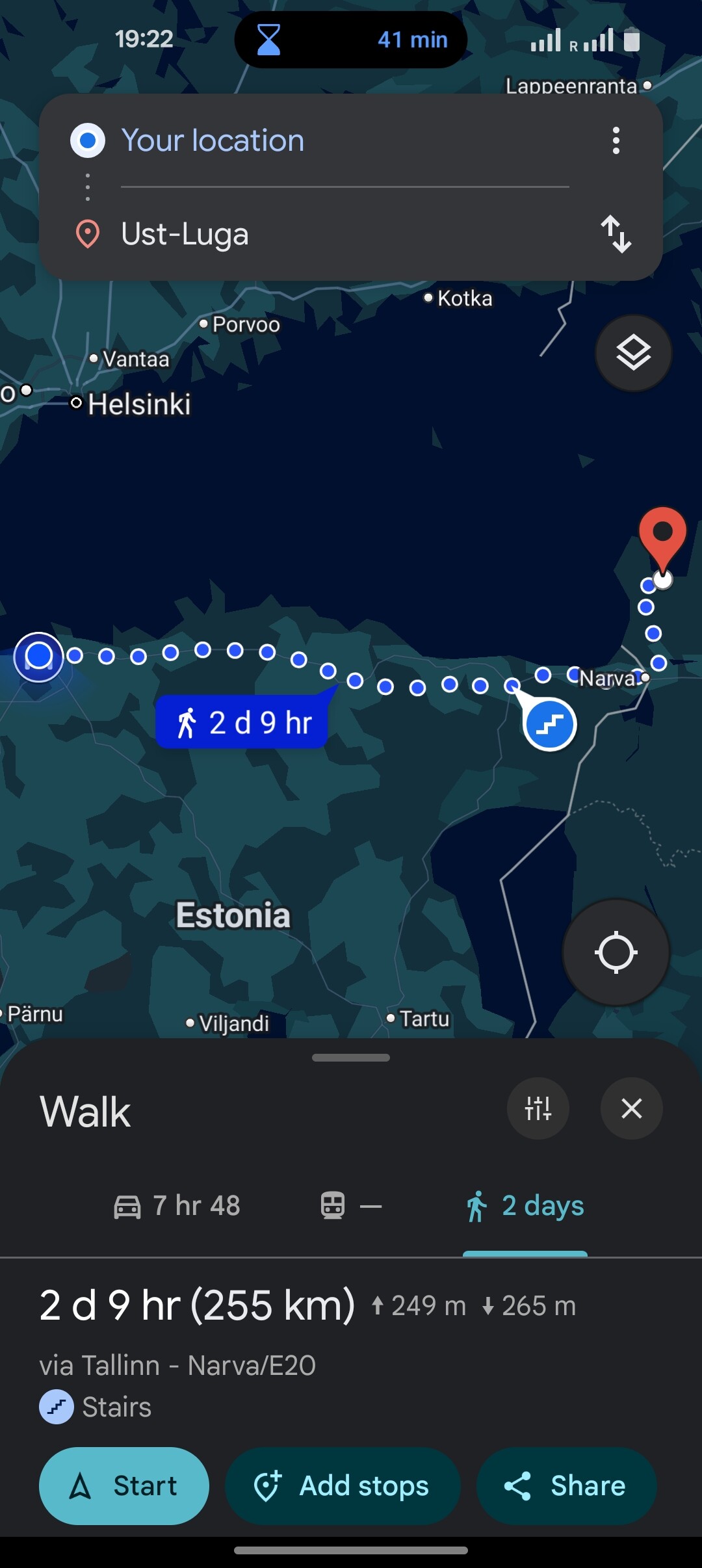Open route details via Tallinn - Narva/E20
The width and height of the screenshot is (702, 1568).
(177, 1365)
